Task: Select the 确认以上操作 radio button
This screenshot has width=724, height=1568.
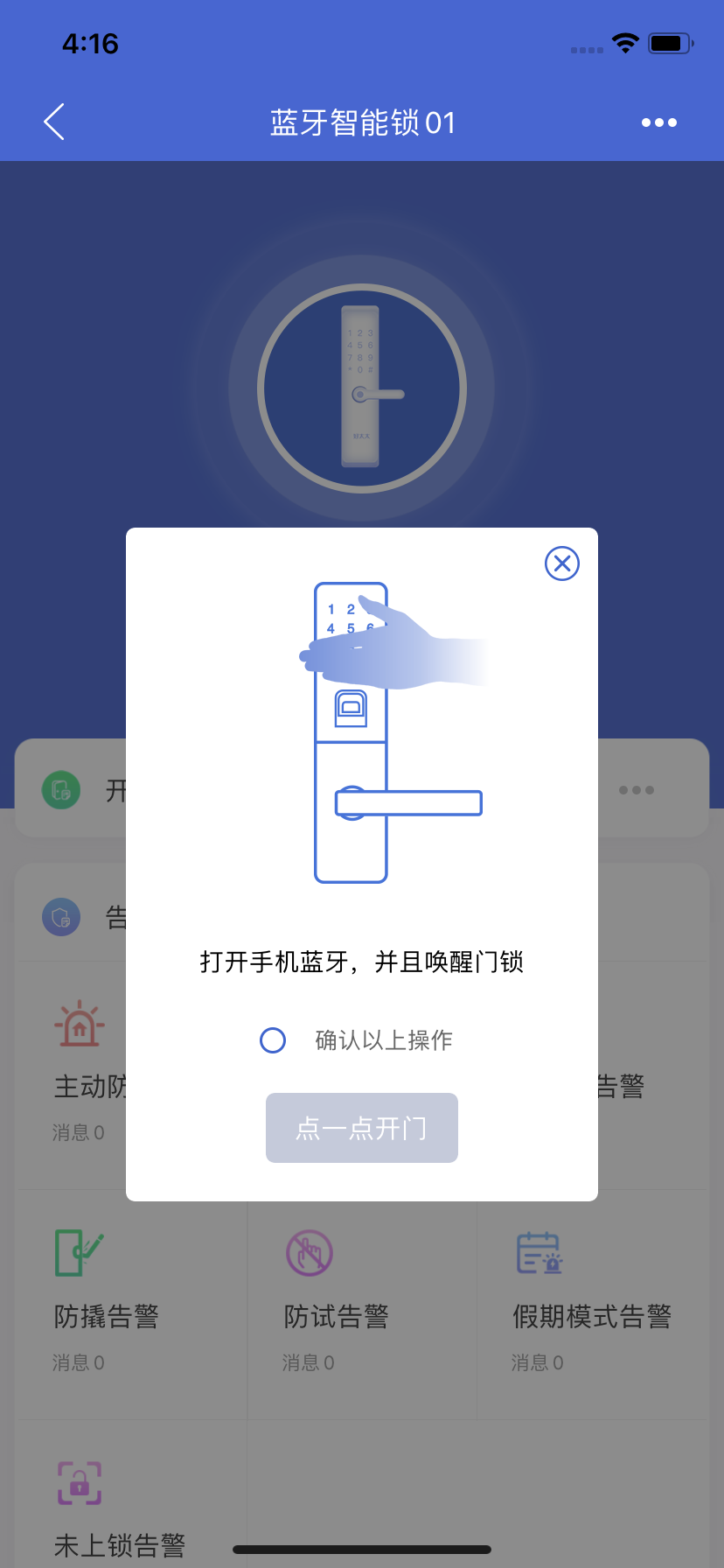Action: pos(273,1039)
